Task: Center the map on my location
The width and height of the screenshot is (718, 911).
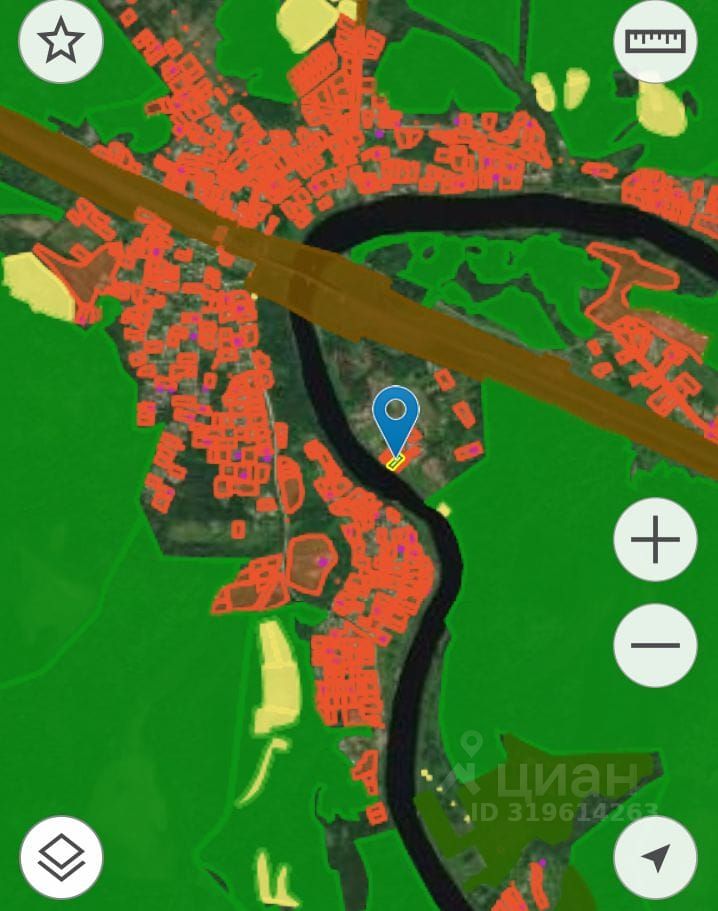Action: 655,857
